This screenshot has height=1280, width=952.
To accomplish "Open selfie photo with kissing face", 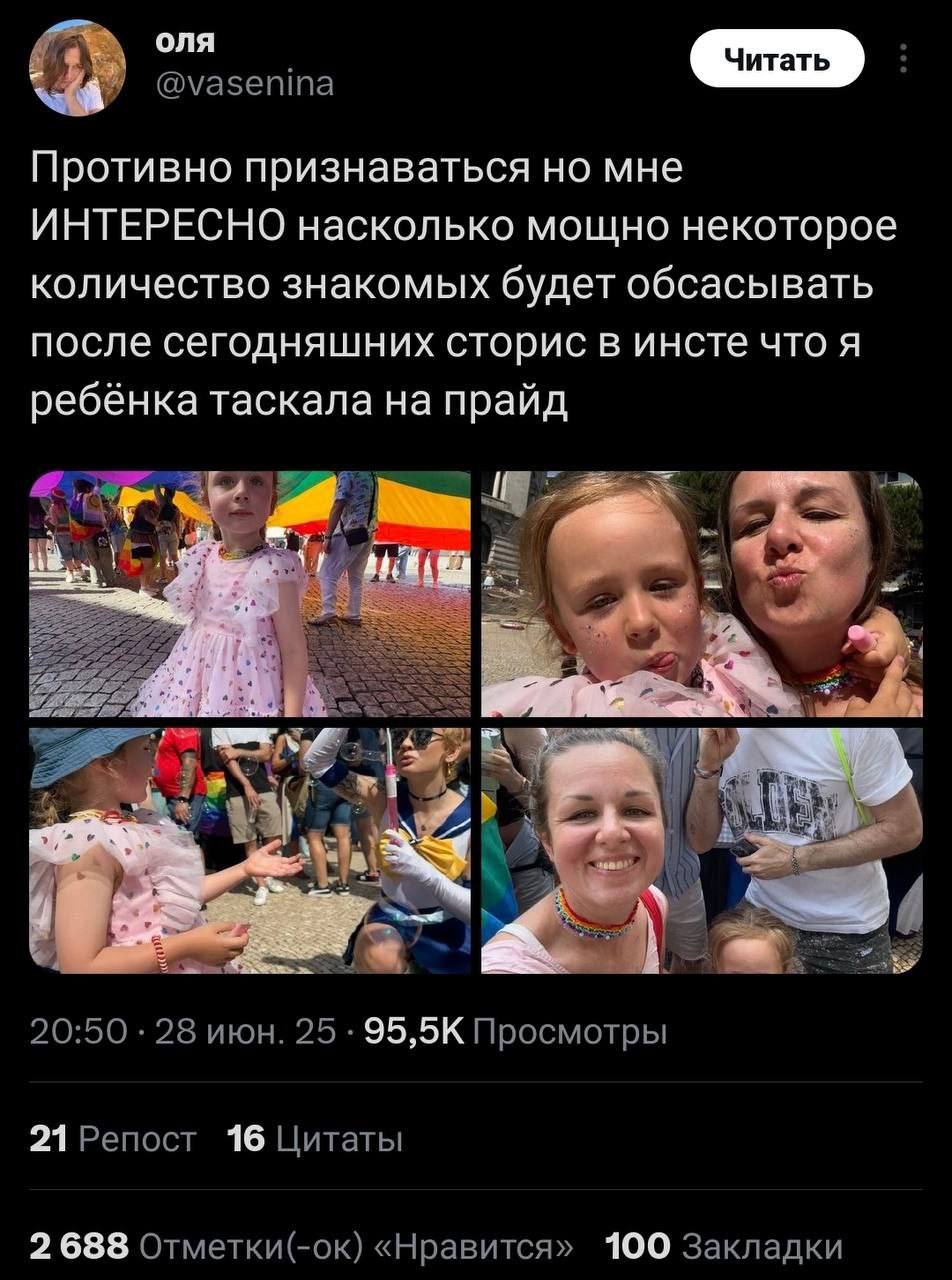I will tap(701, 594).
